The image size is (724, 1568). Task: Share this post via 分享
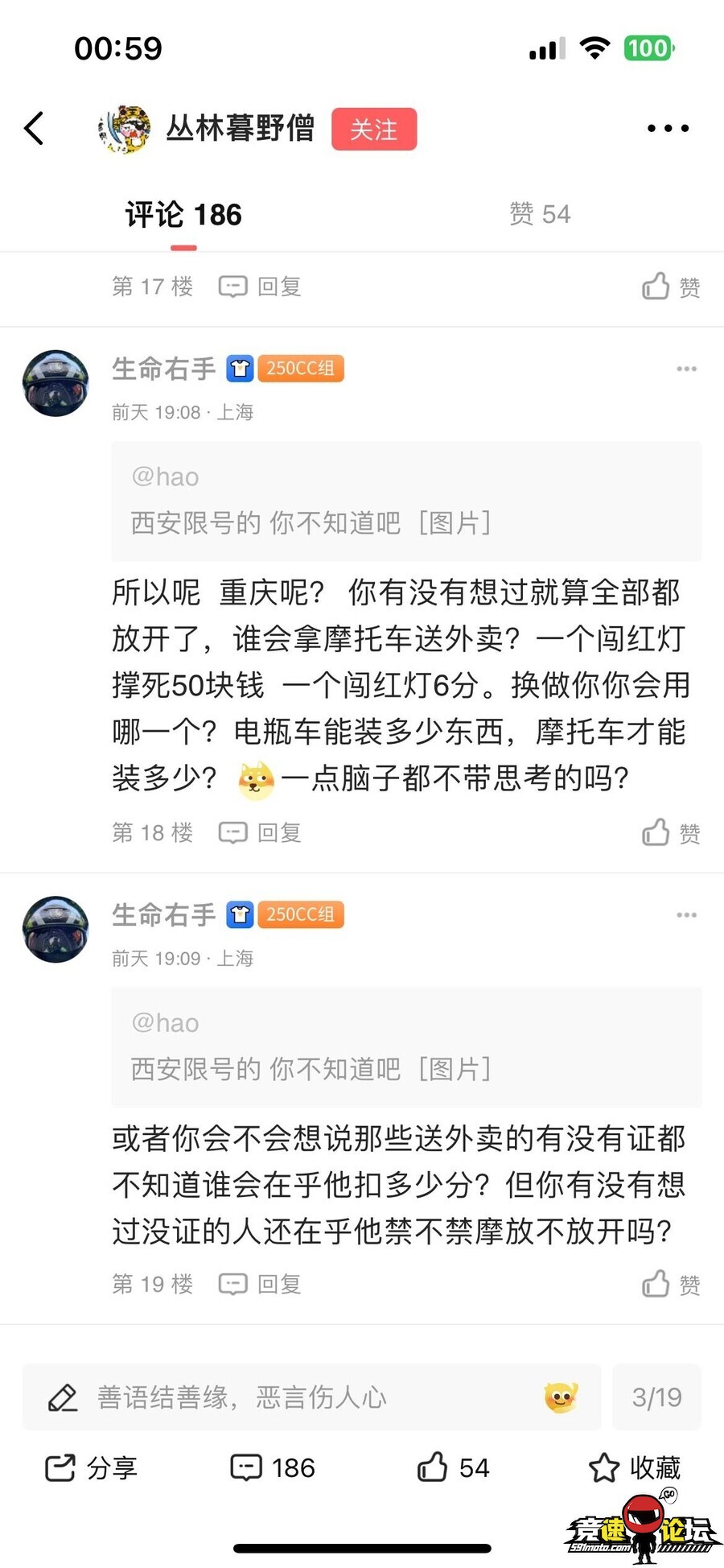click(91, 1467)
